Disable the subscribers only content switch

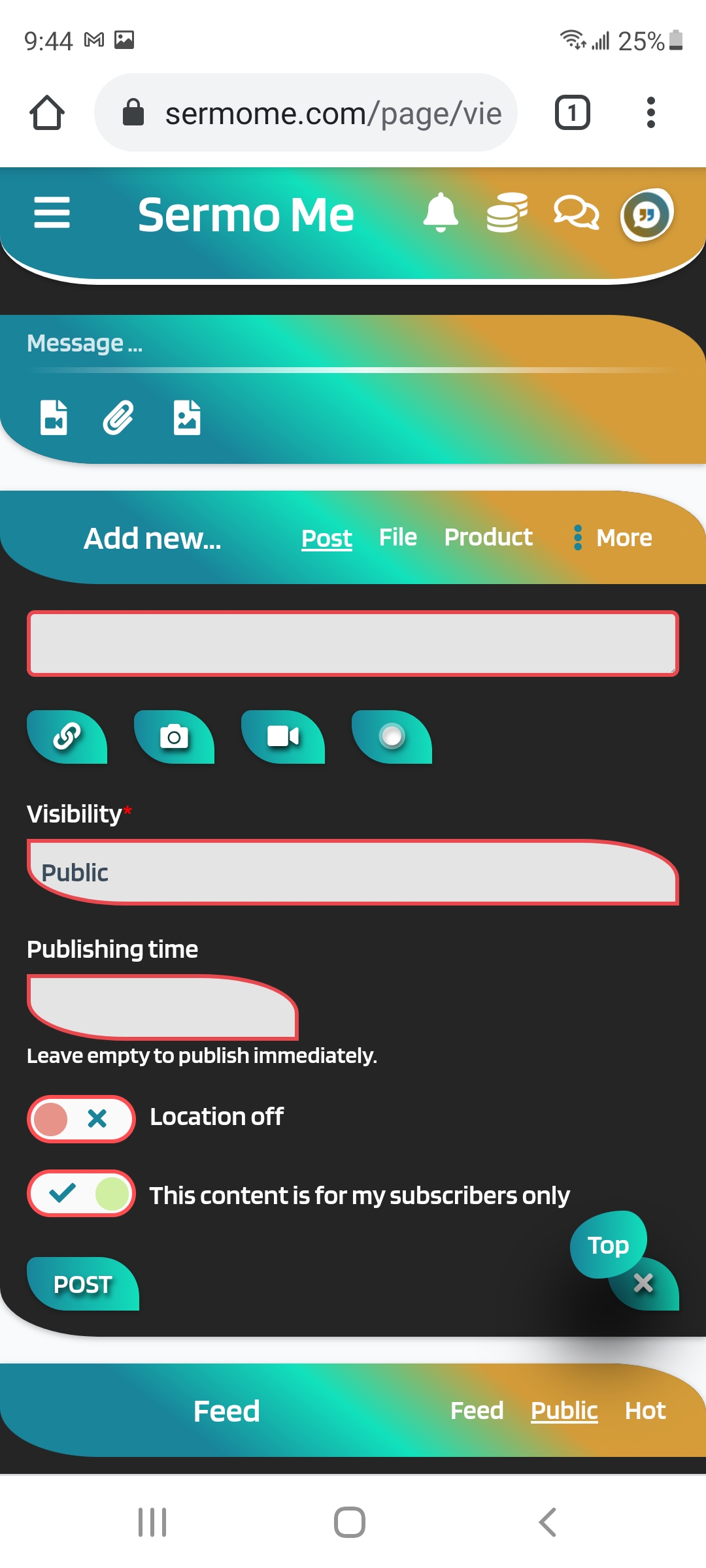coord(81,1193)
